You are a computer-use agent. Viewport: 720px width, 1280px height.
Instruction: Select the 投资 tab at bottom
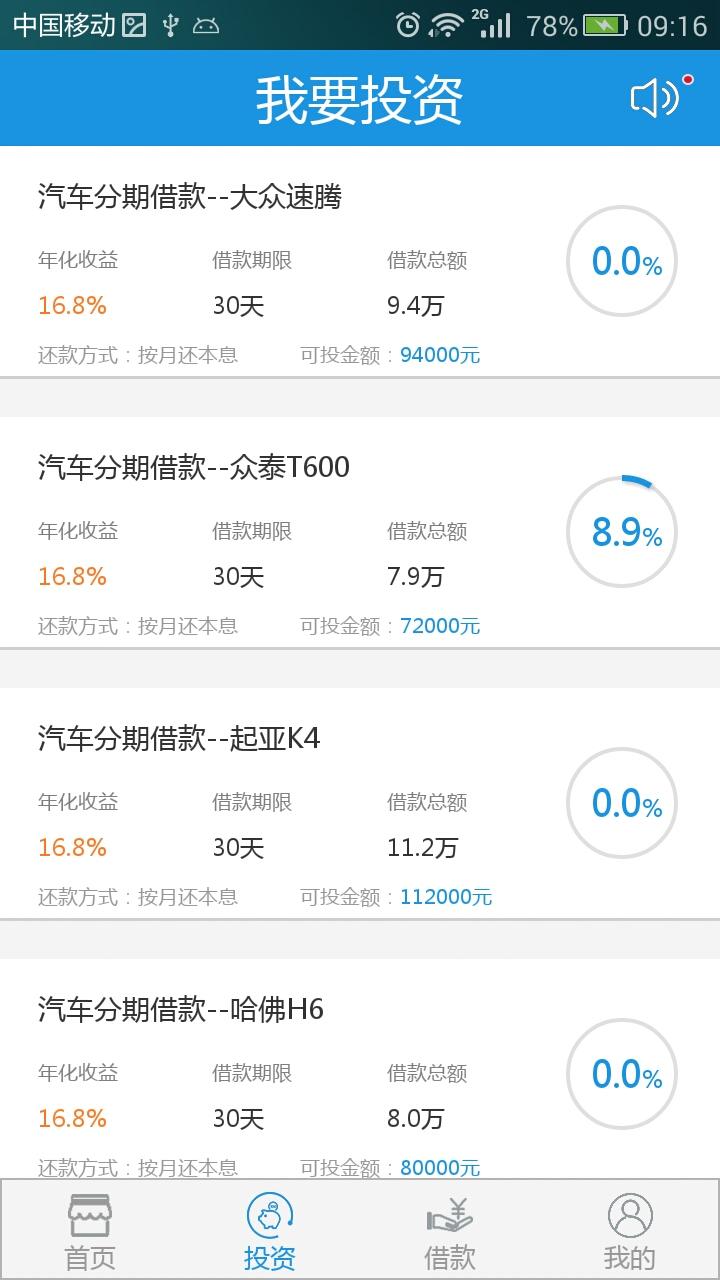click(270, 1230)
